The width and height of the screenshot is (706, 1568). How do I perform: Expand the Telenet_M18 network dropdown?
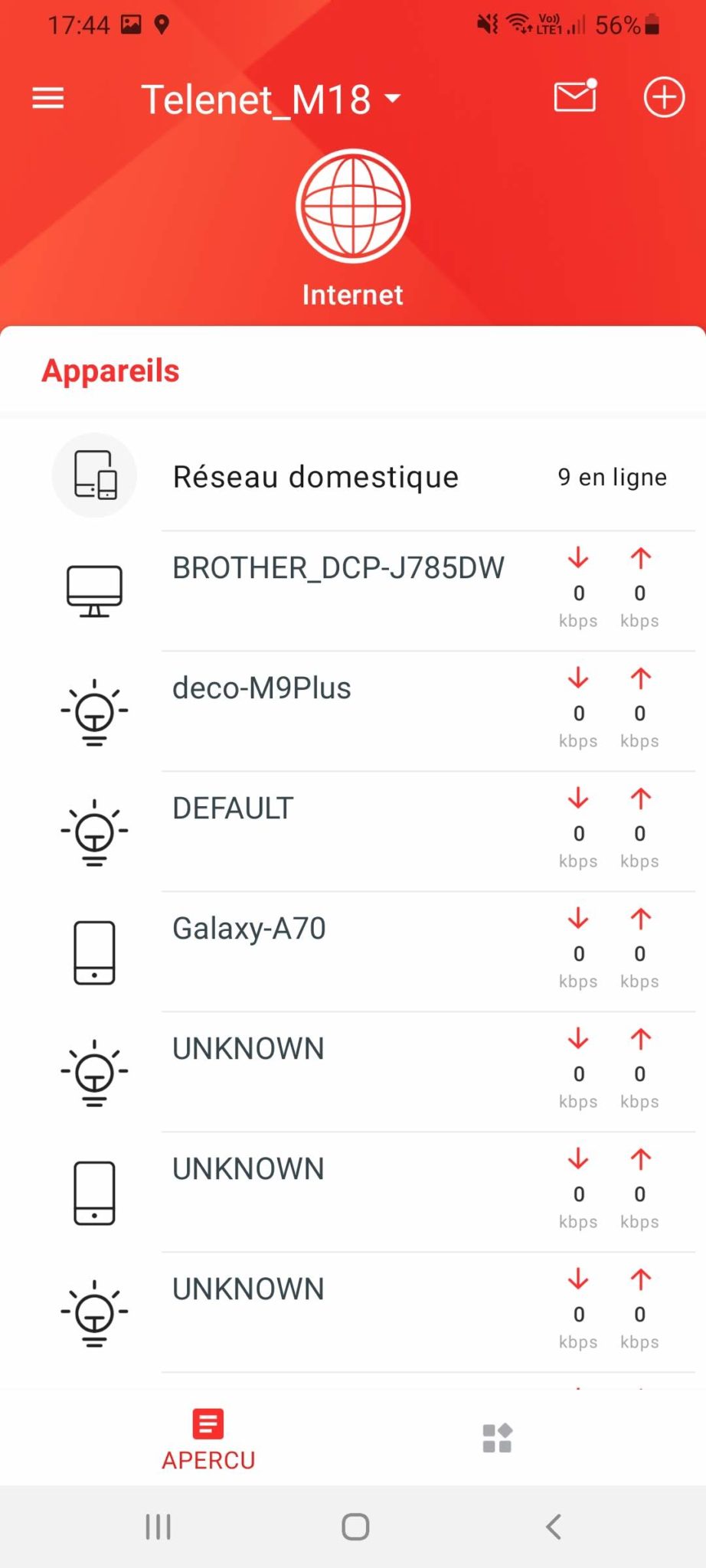[271, 100]
